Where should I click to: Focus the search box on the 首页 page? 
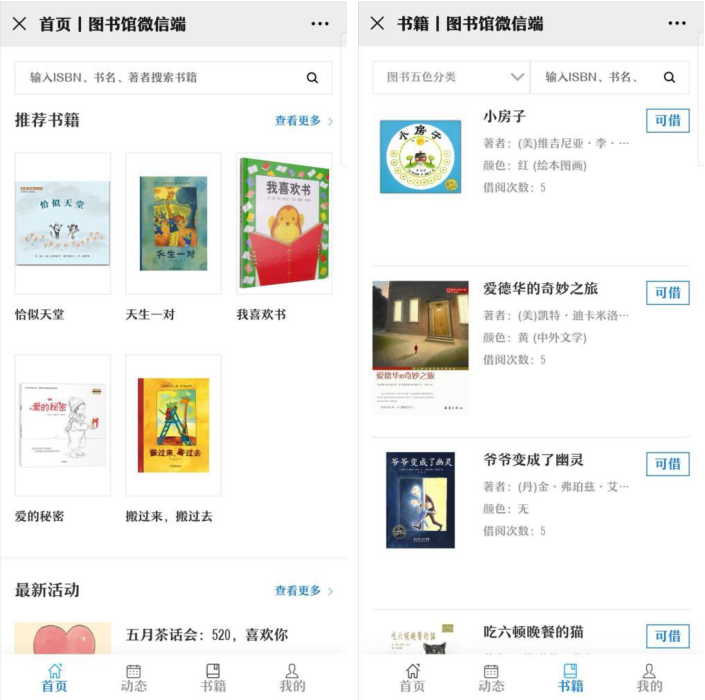coord(160,77)
